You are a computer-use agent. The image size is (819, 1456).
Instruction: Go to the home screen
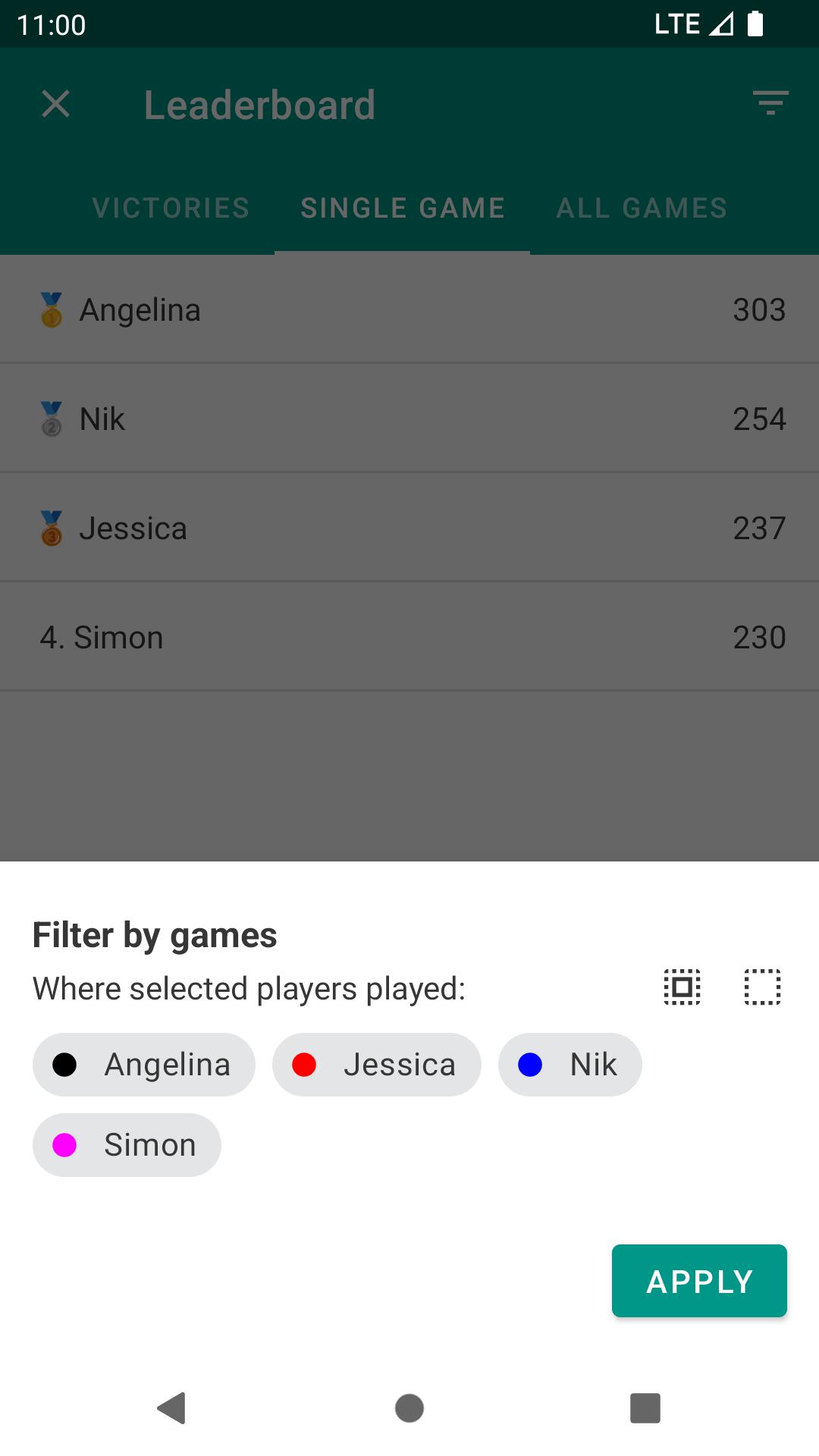[409, 1408]
